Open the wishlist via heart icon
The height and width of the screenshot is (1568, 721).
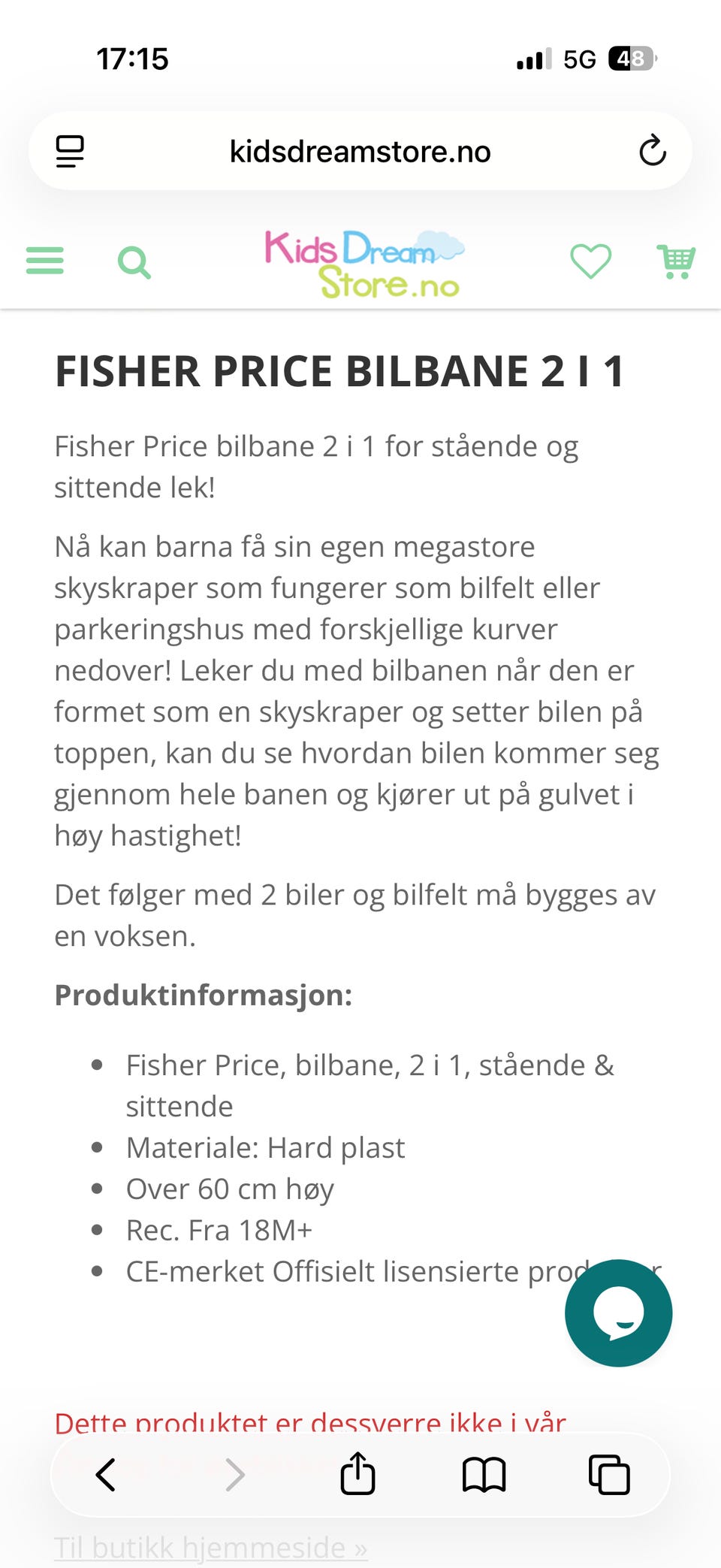[x=591, y=261]
